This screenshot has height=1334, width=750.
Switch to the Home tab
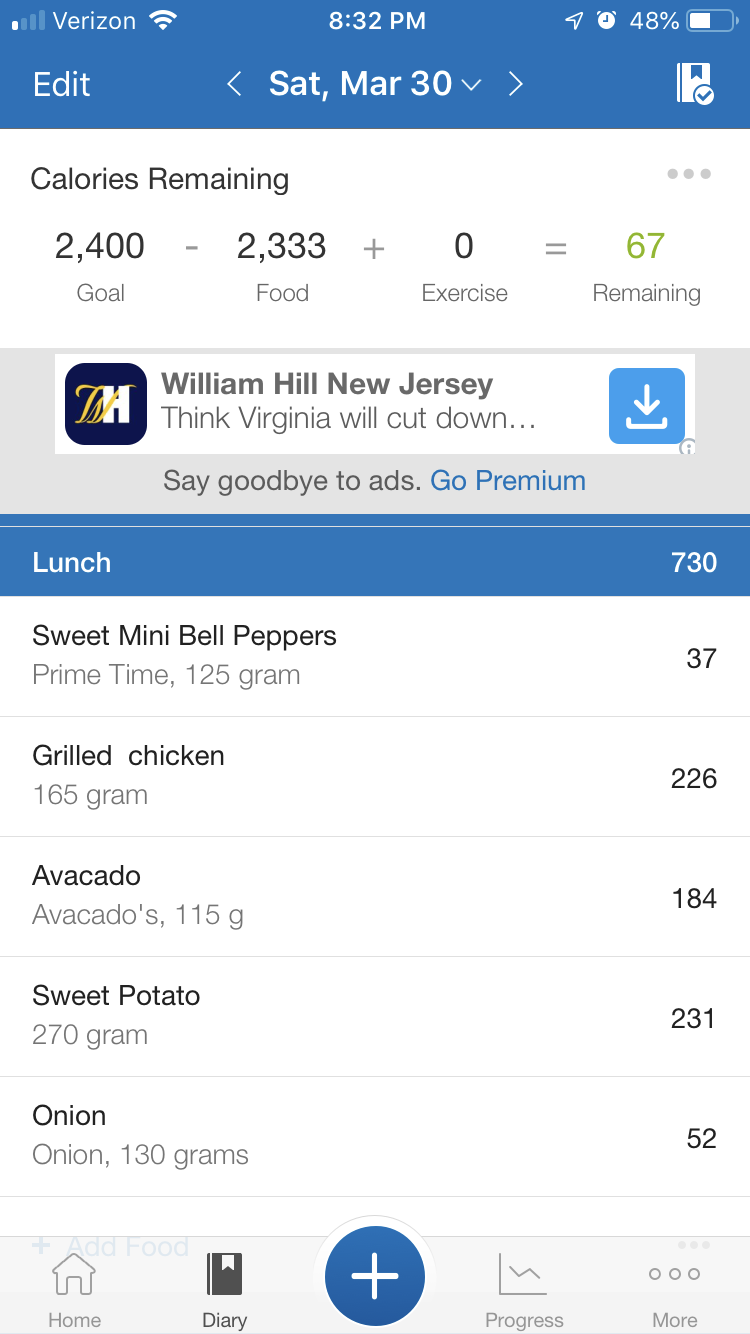coord(74,1290)
